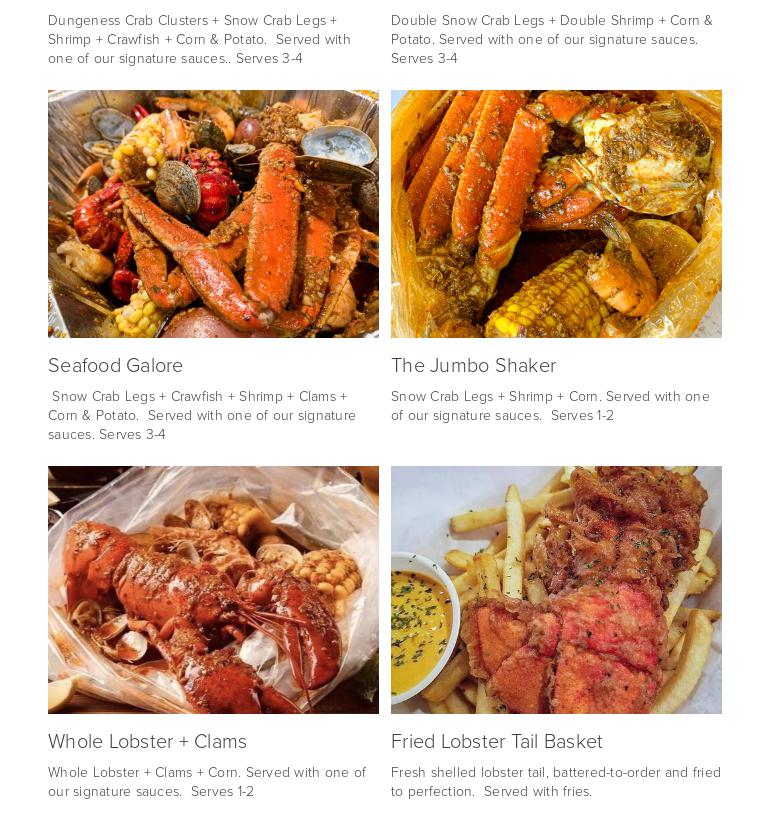770x815 pixels.
Task: Open the Fried Lobster Tail Basket item
Action: coord(496,741)
